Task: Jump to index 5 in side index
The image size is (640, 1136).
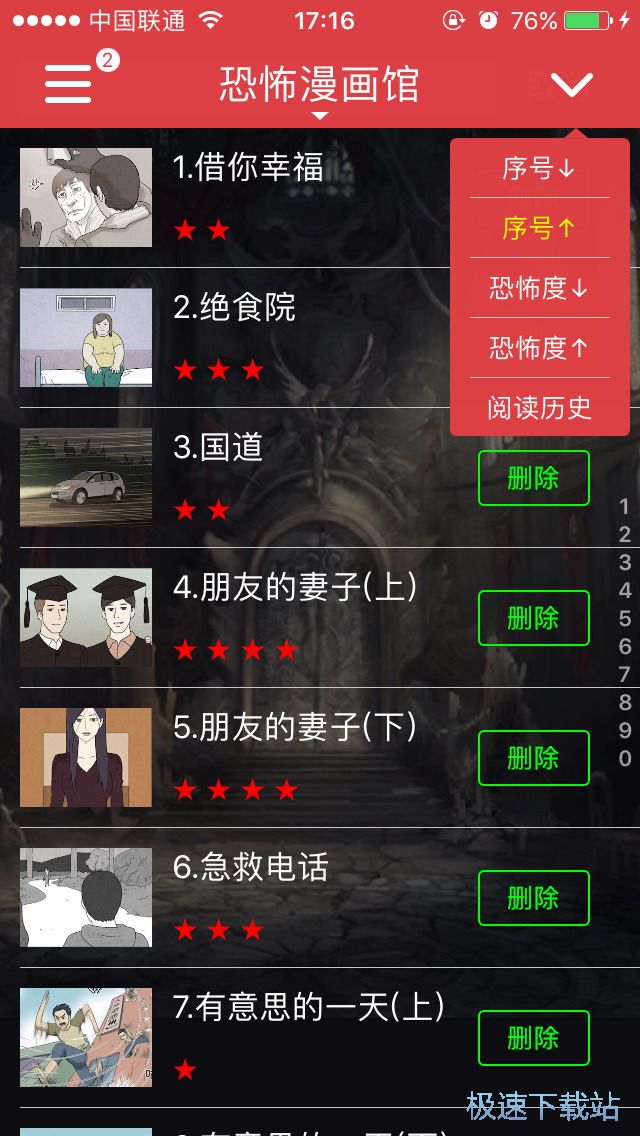Action: pos(625,619)
